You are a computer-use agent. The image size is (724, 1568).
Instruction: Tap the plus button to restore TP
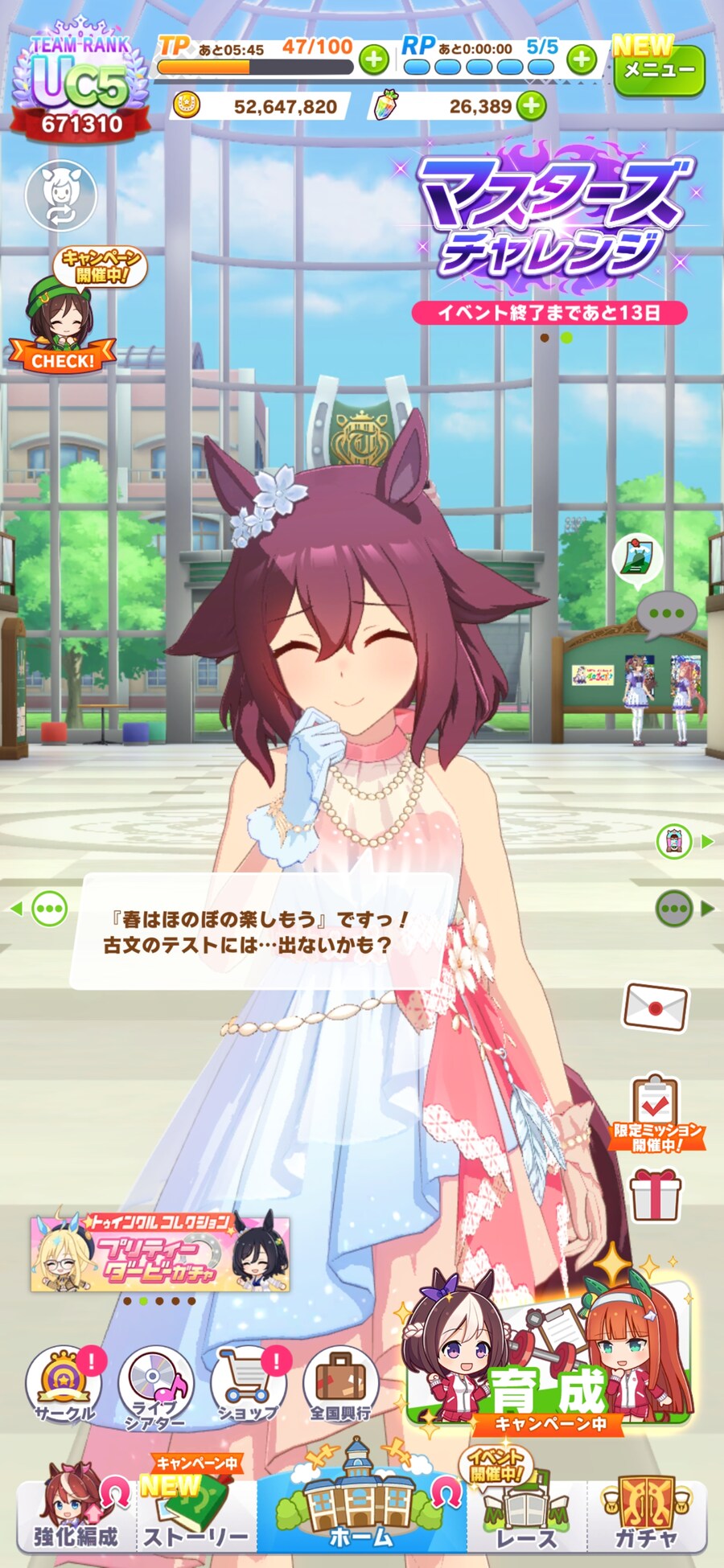(373, 60)
